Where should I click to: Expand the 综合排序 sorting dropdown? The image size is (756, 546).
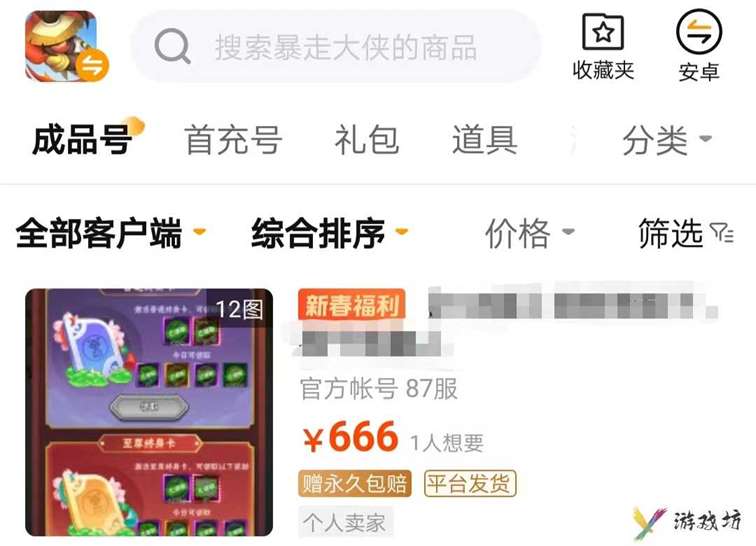pyautogui.click(x=329, y=234)
